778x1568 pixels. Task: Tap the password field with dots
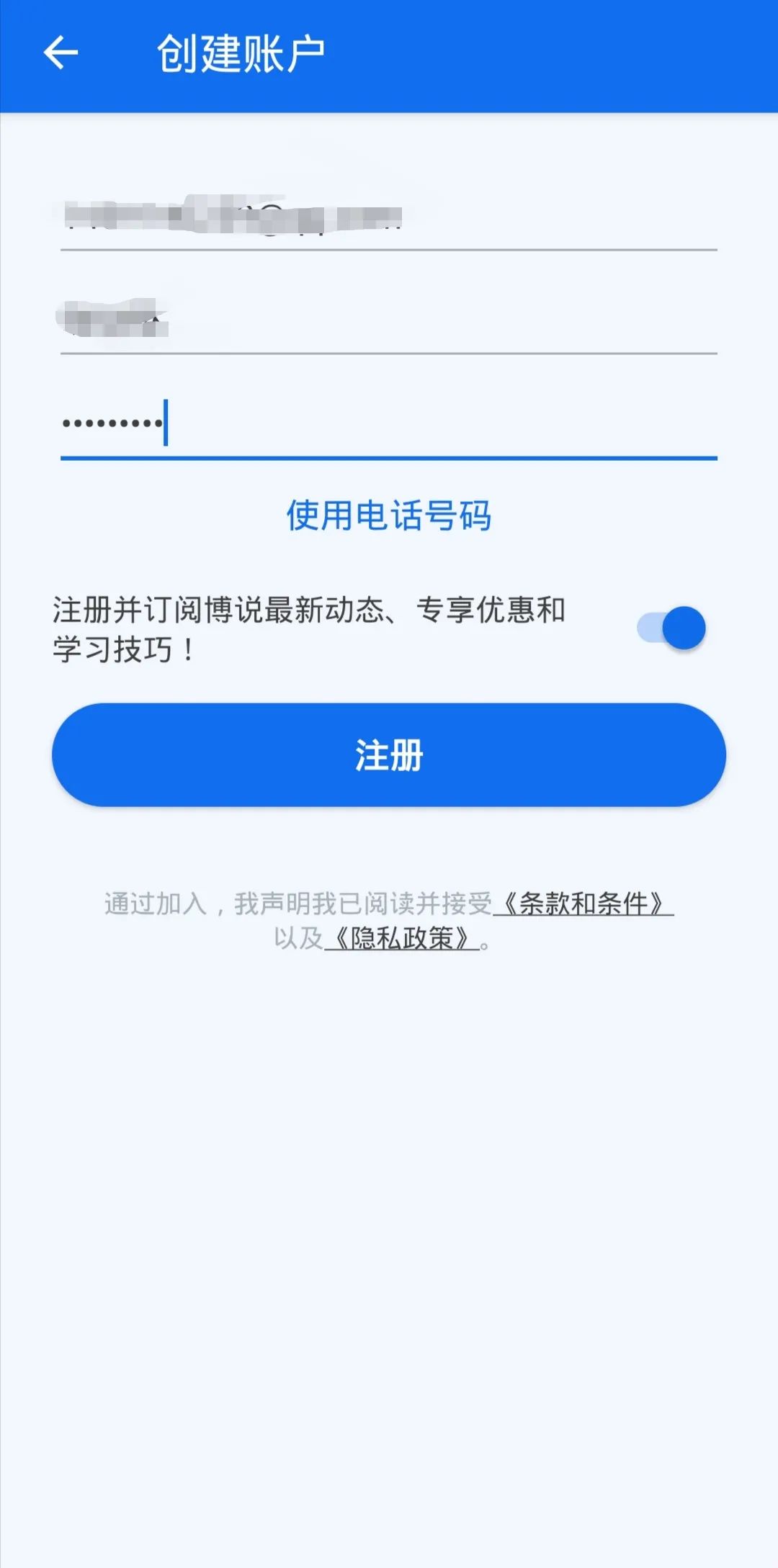tap(389, 423)
